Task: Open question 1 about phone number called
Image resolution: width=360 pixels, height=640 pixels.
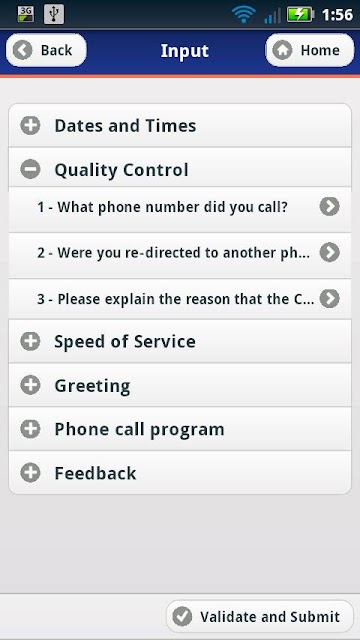Action: click(180, 207)
